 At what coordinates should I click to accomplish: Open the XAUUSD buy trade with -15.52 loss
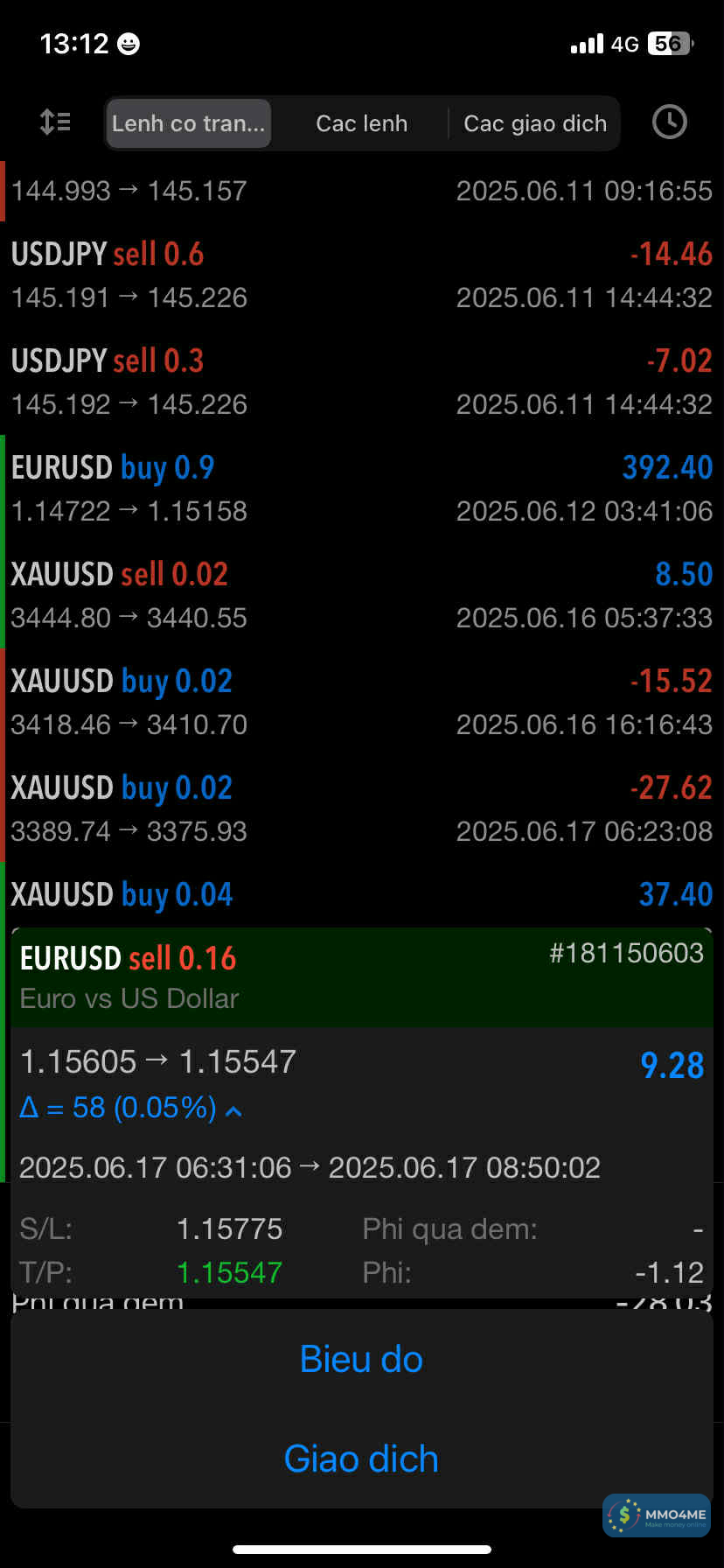(361, 702)
